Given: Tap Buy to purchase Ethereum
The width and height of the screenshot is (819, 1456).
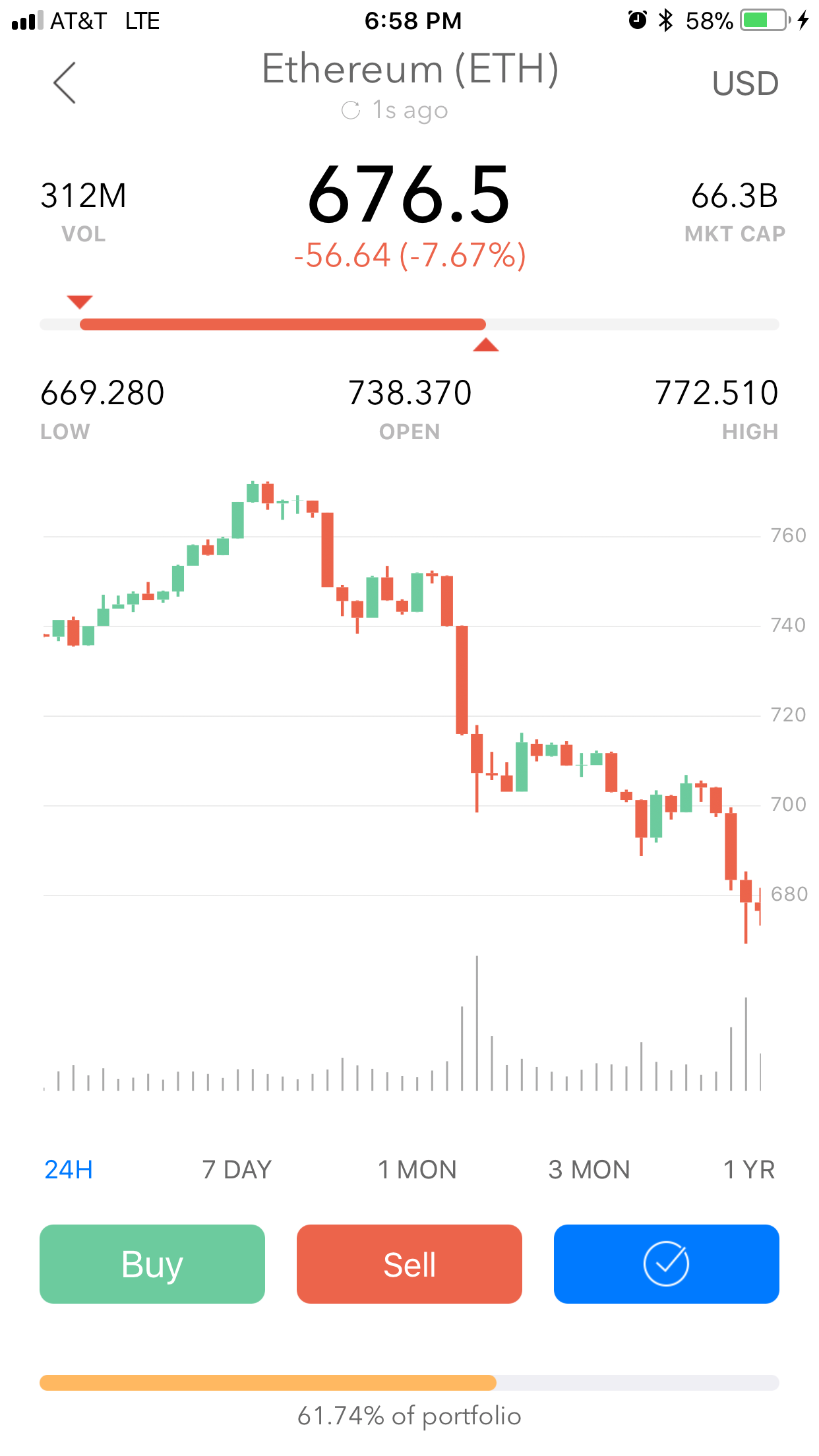Looking at the screenshot, I should (x=152, y=1264).
